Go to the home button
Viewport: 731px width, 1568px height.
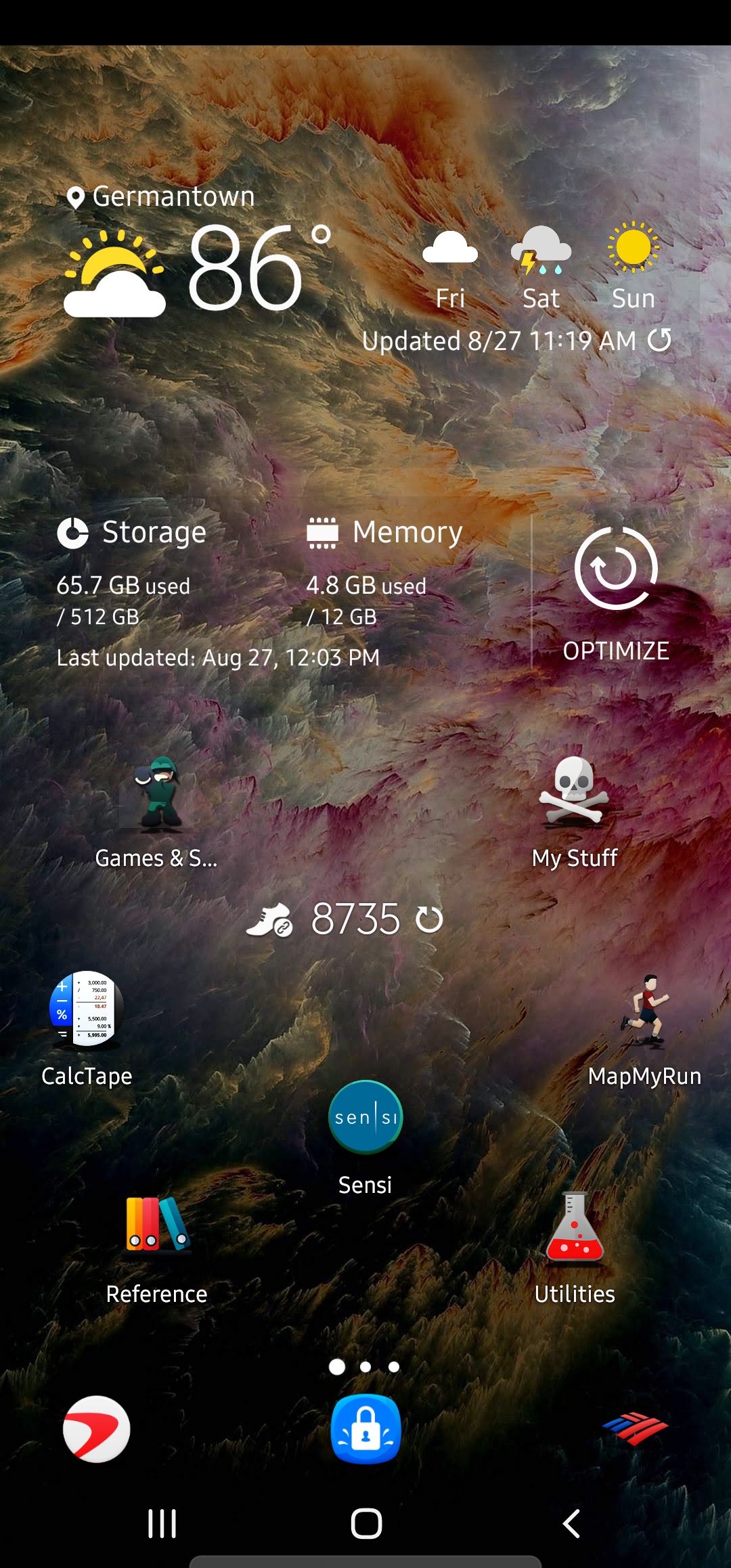point(366,1524)
